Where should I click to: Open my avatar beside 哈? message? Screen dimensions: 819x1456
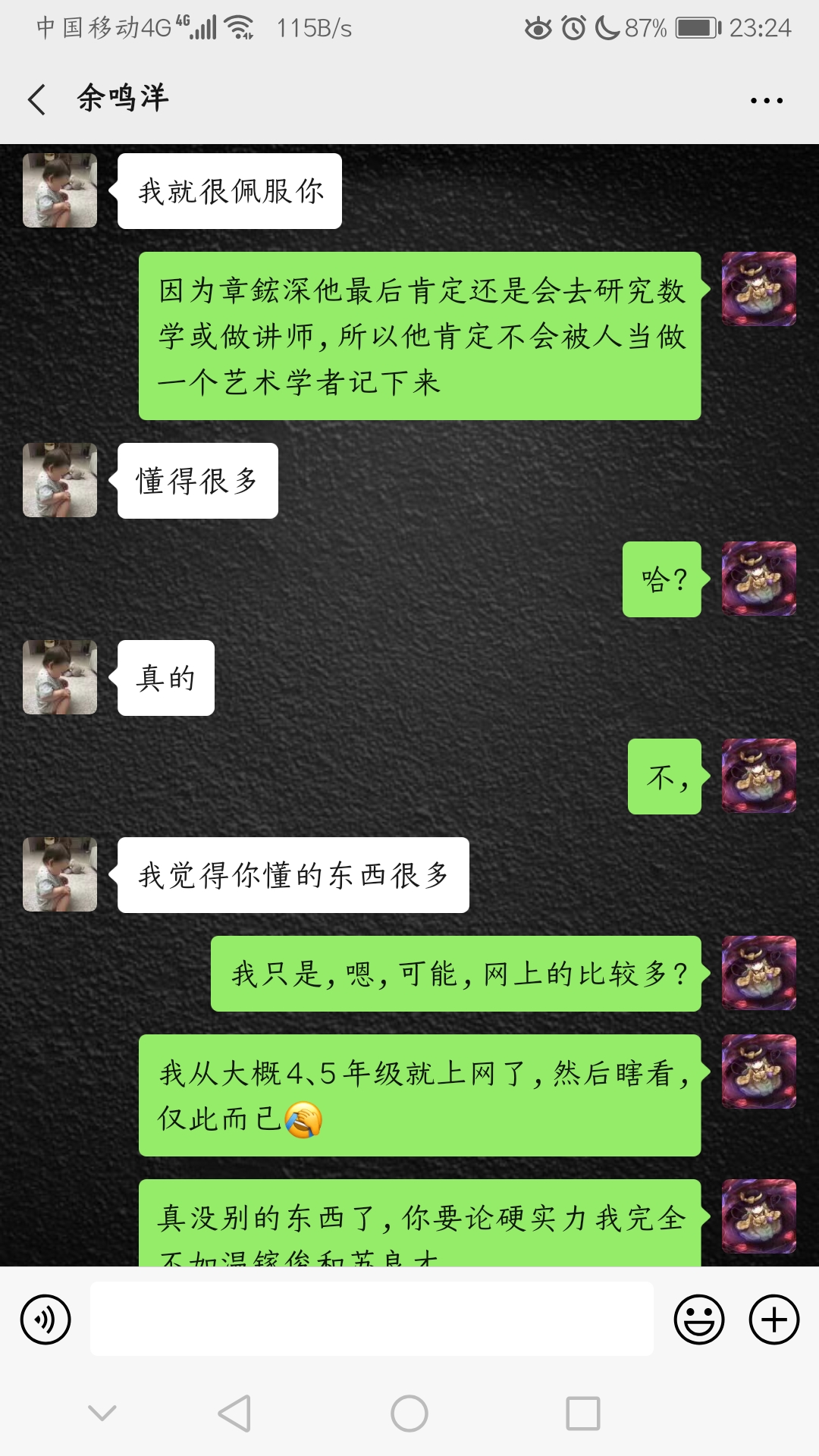(758, 579)
